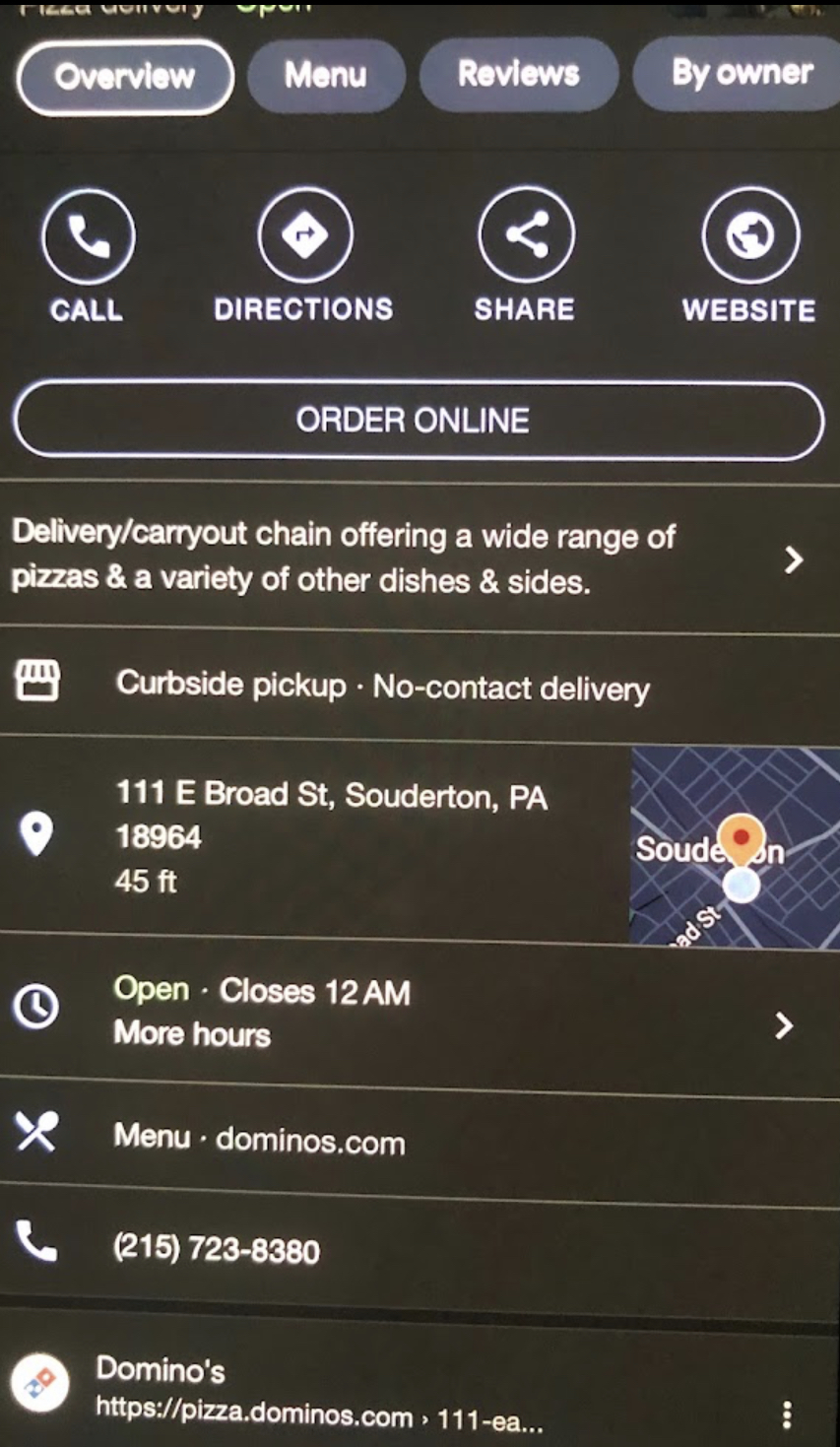Open the 111 E Broad St address row
This screenshot has height=1447, width=840.
[331, 835]
